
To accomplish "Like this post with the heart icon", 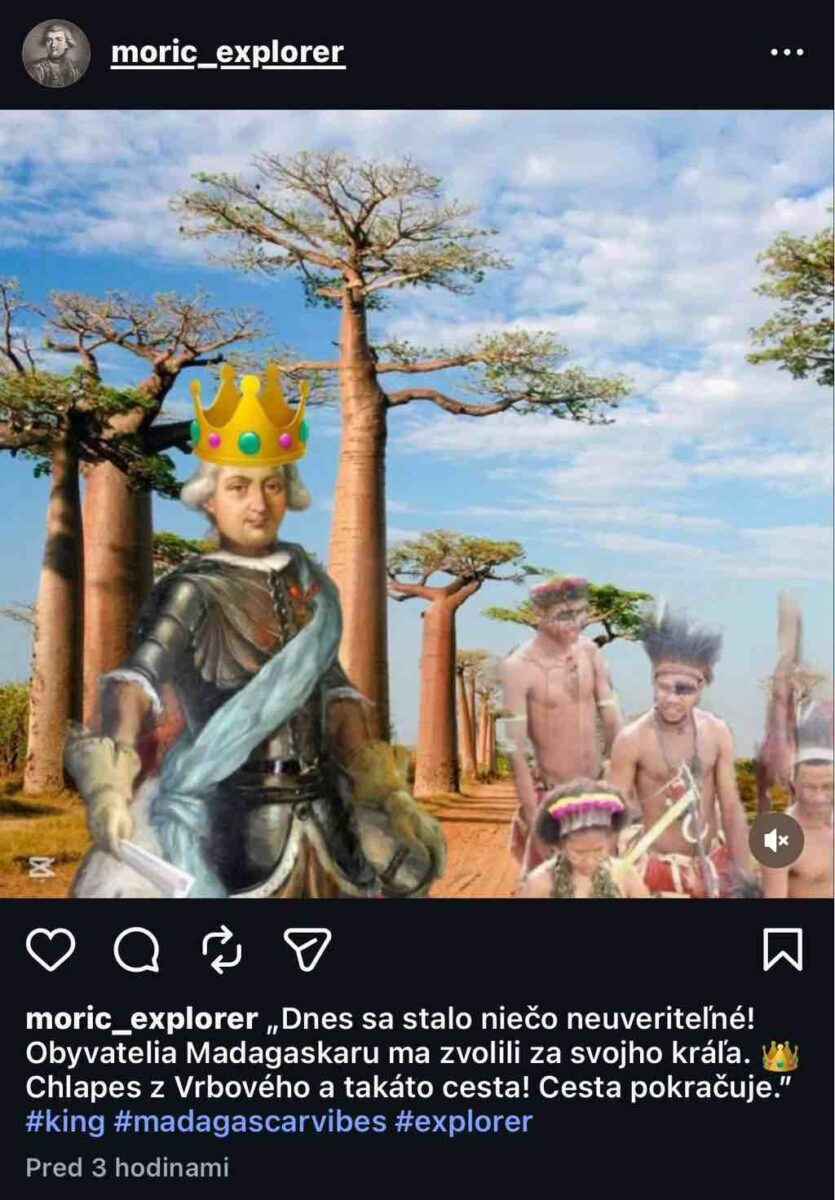I will [50, 949].
